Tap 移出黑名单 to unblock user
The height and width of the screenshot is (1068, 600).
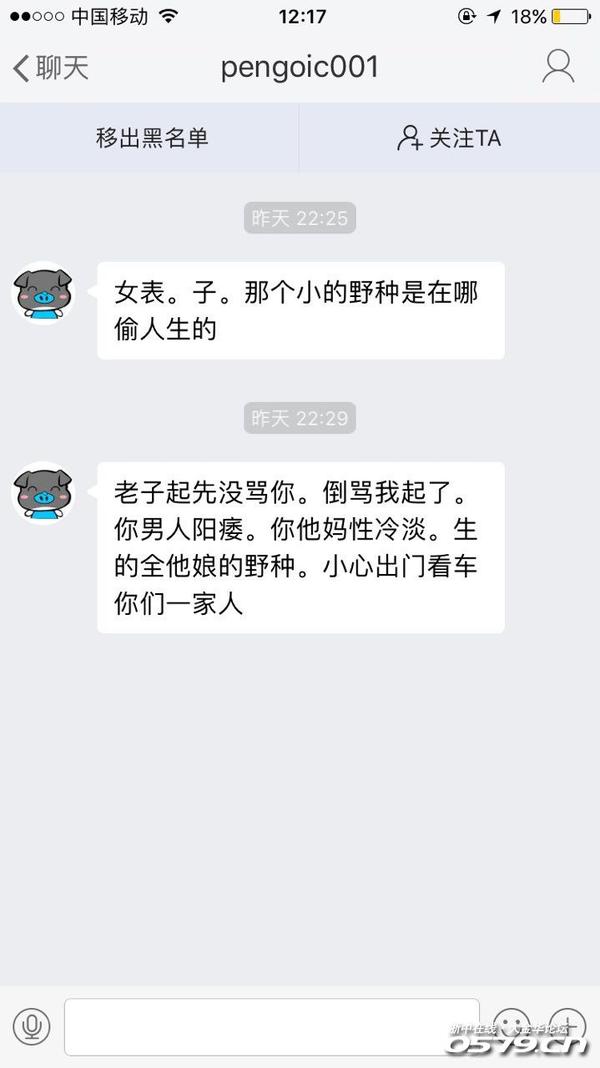[x=151, y=138]
